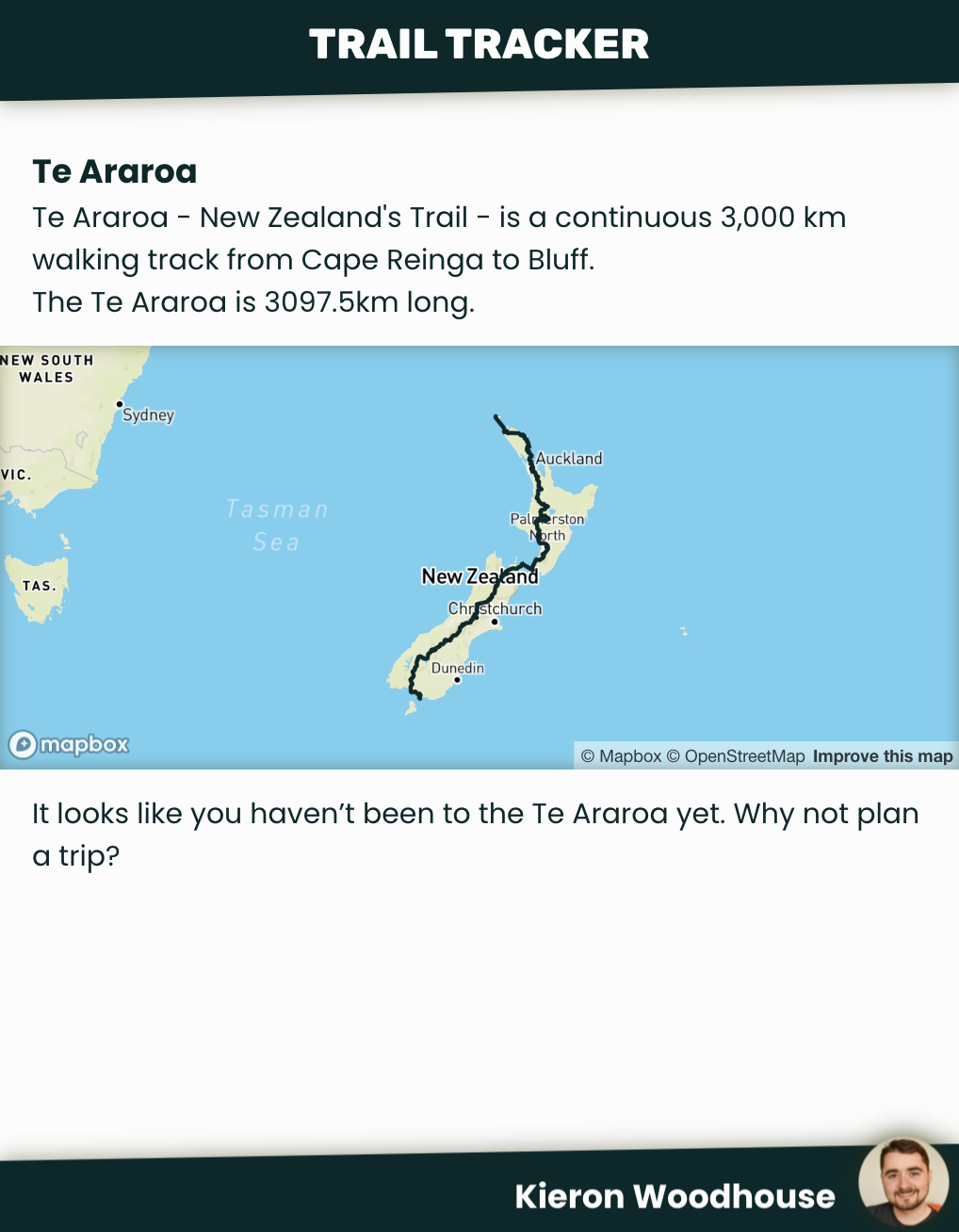
Task: Open the Improve this map link
Action: [x=883, y=756]
